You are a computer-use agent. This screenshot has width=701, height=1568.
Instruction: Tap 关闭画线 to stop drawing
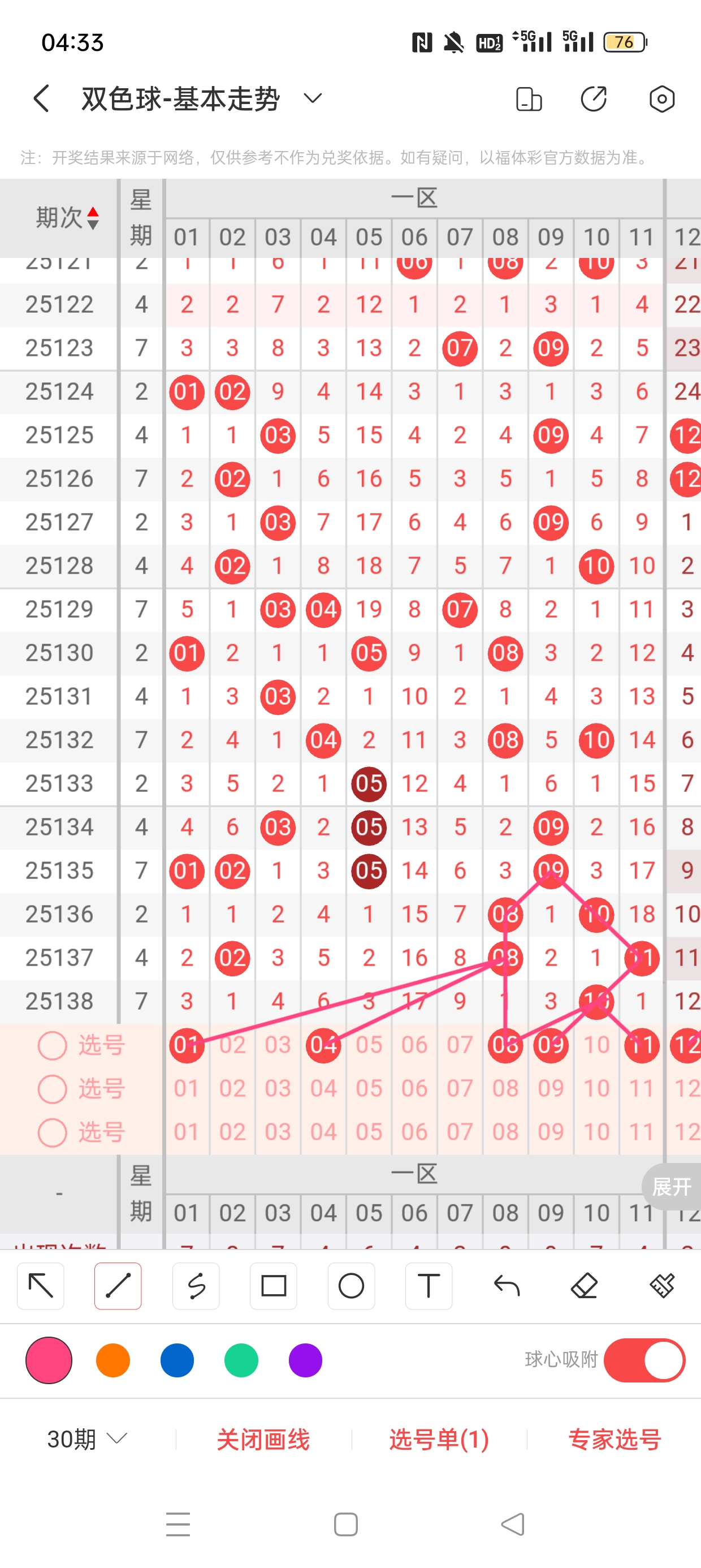263,1439
